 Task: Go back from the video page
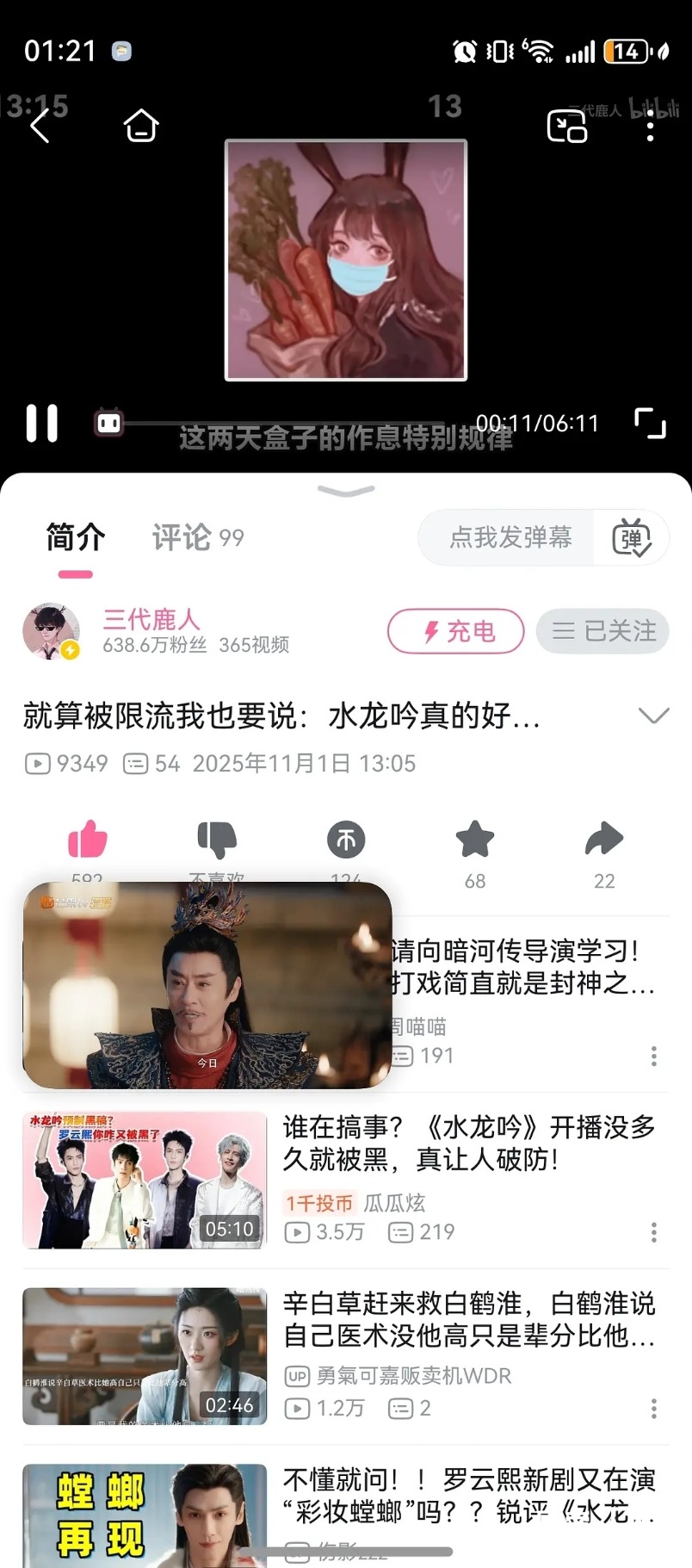click(40, 127)
